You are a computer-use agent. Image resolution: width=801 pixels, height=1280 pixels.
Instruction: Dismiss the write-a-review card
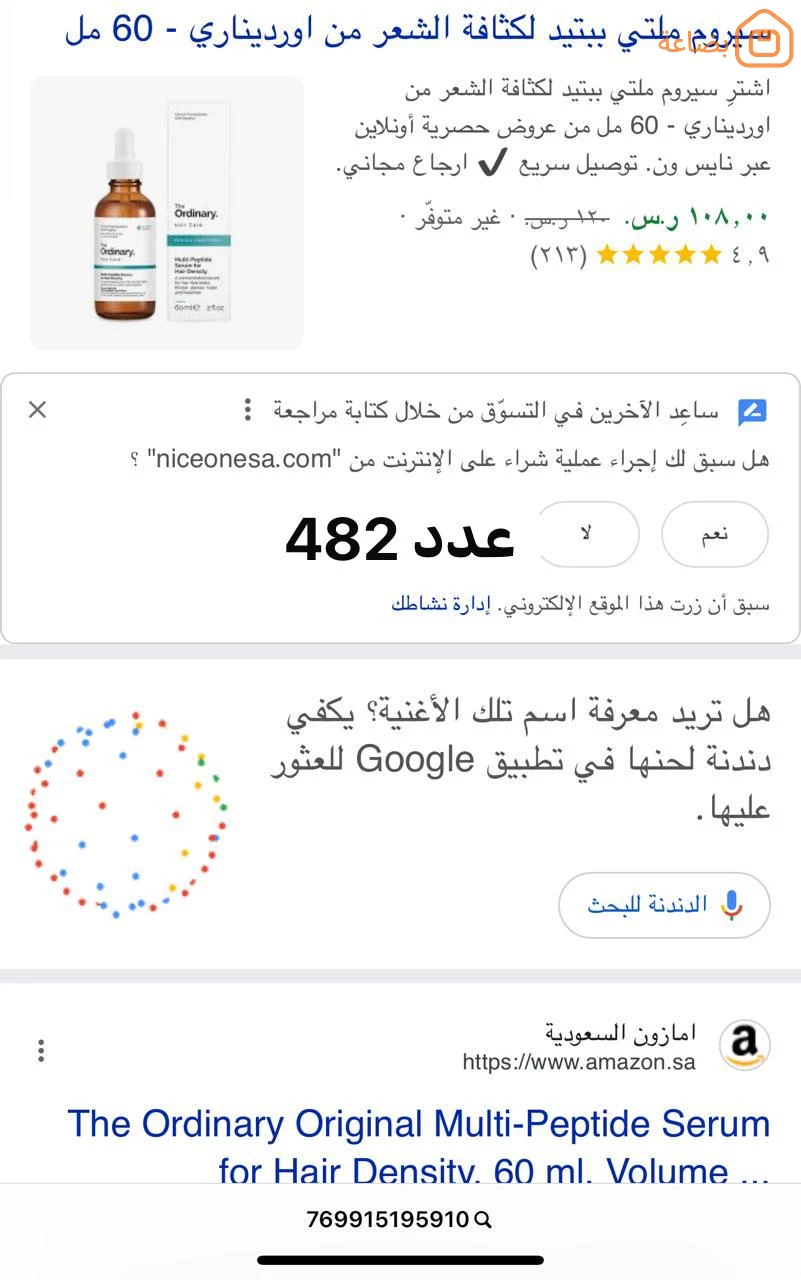click(37, 409)
